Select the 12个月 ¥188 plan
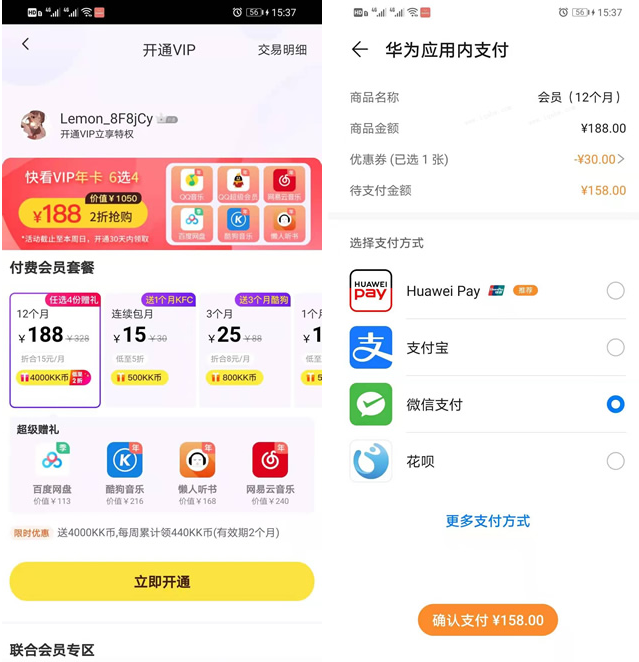Viewport: 639px width, 662px height. 55,350
